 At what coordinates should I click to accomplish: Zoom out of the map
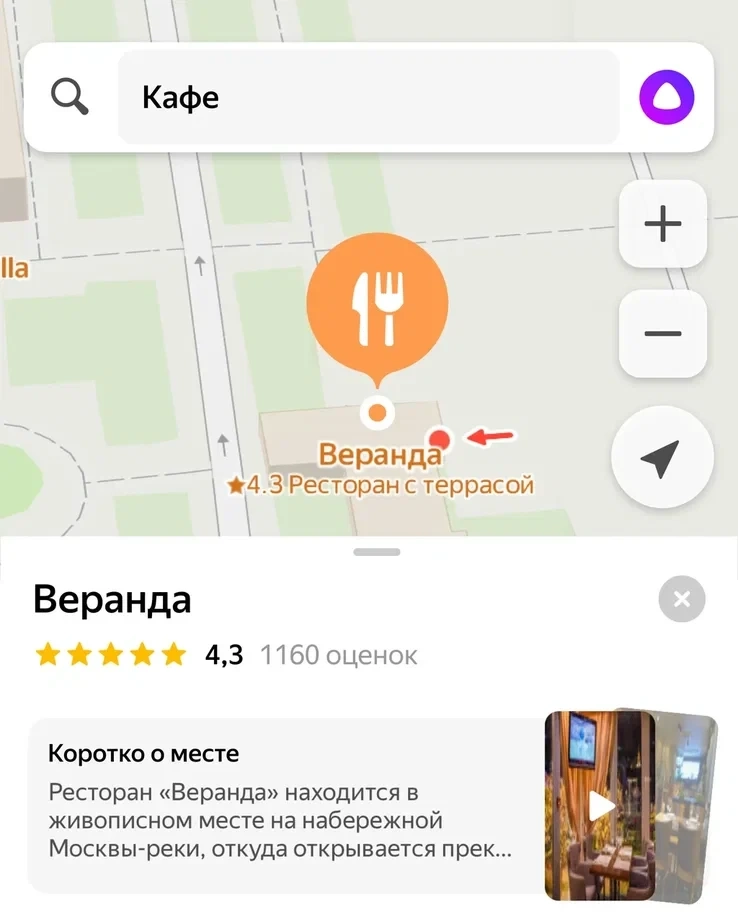click(x=662, y=333)
